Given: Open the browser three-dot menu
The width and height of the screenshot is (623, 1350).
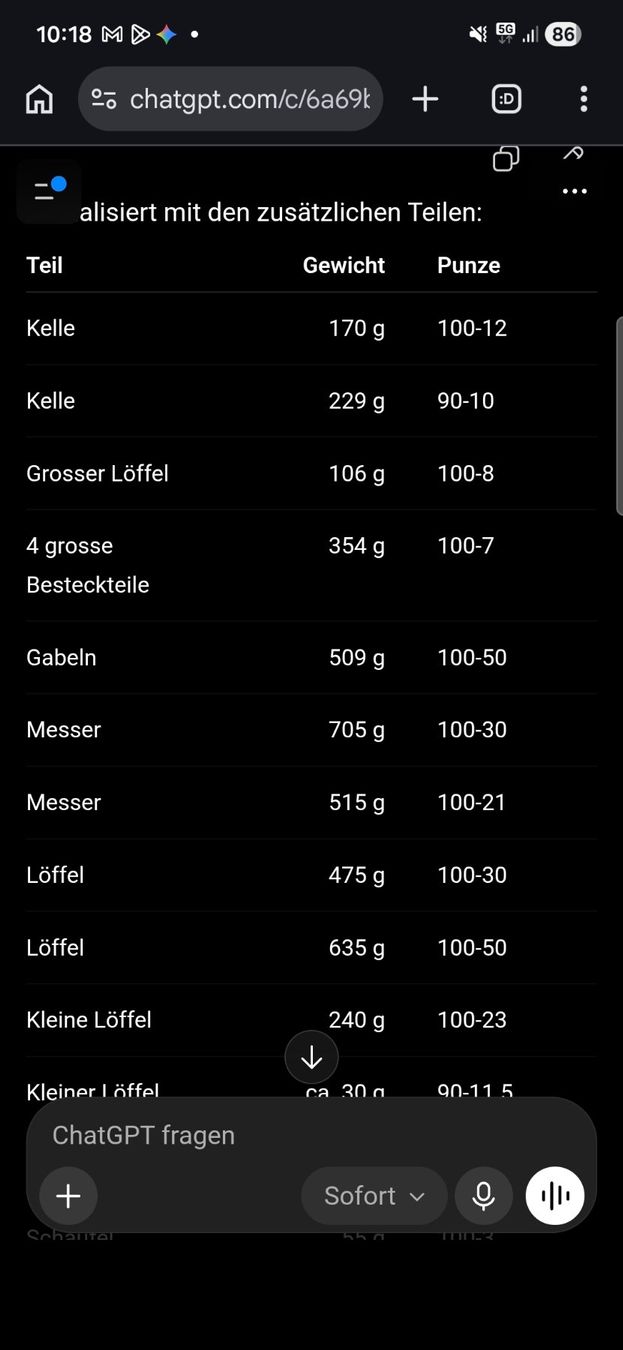Looking at the screenshot, I should click(x=583, y=99).
